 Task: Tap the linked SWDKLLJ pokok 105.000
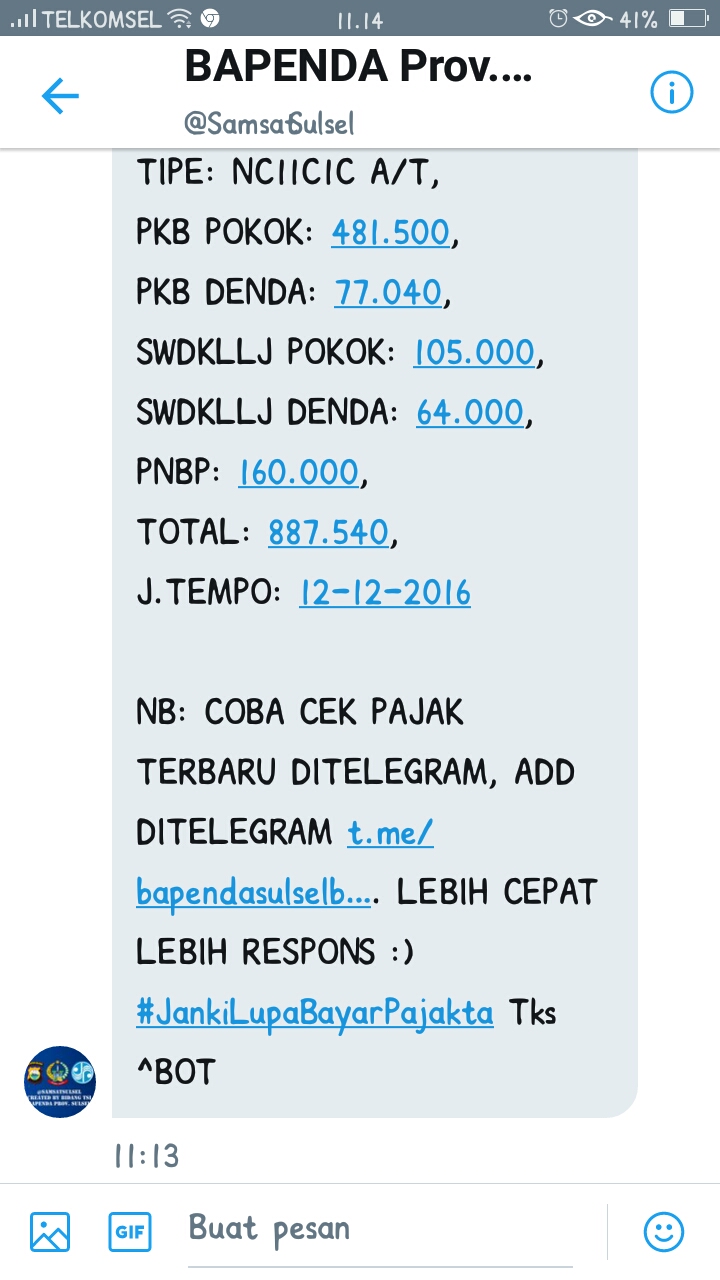click(x=474, y=352)
